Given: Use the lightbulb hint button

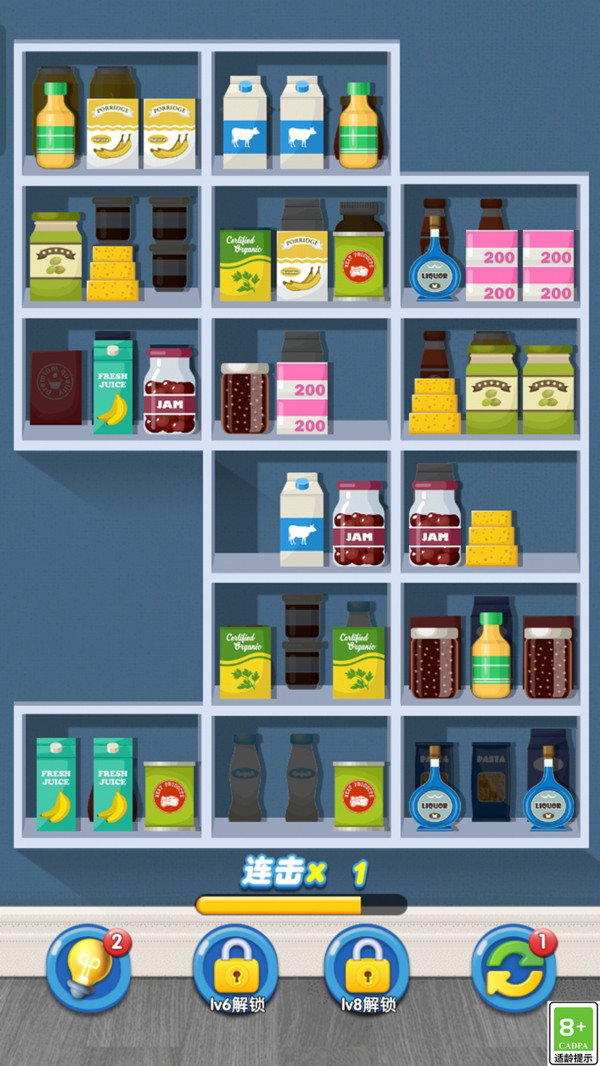Looking at the screenshot, I should [x=88, y=968].
